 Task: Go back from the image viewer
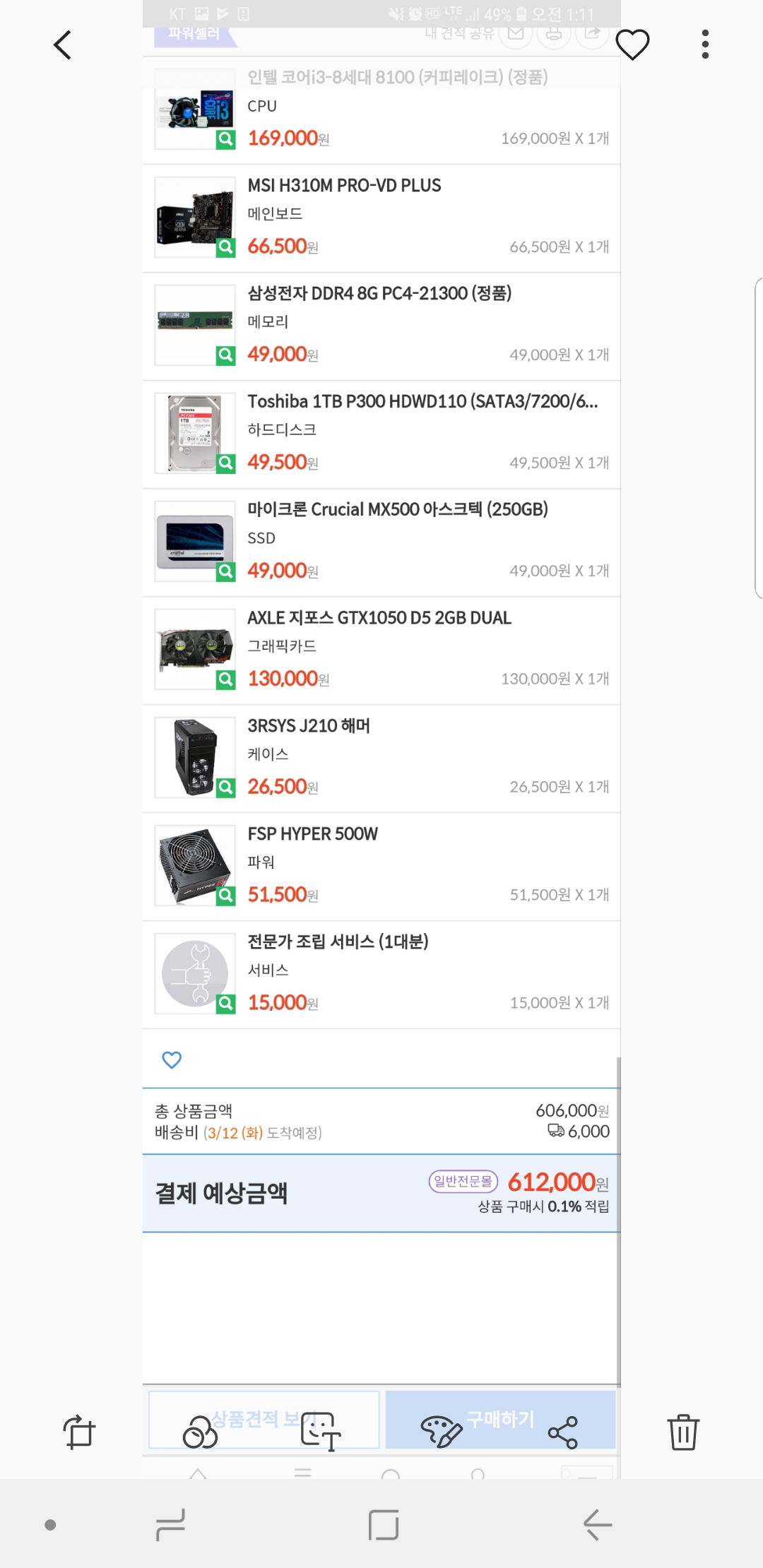tap(63, 45)
